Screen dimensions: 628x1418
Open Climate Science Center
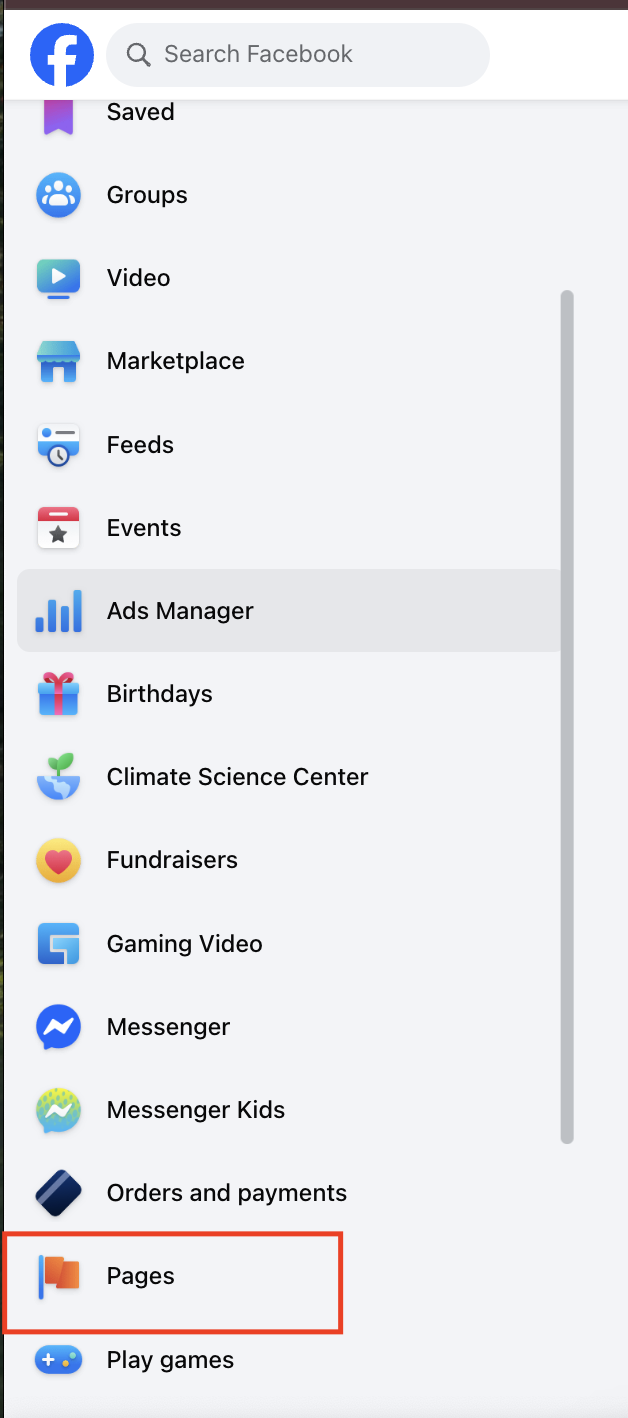(237, 777)
